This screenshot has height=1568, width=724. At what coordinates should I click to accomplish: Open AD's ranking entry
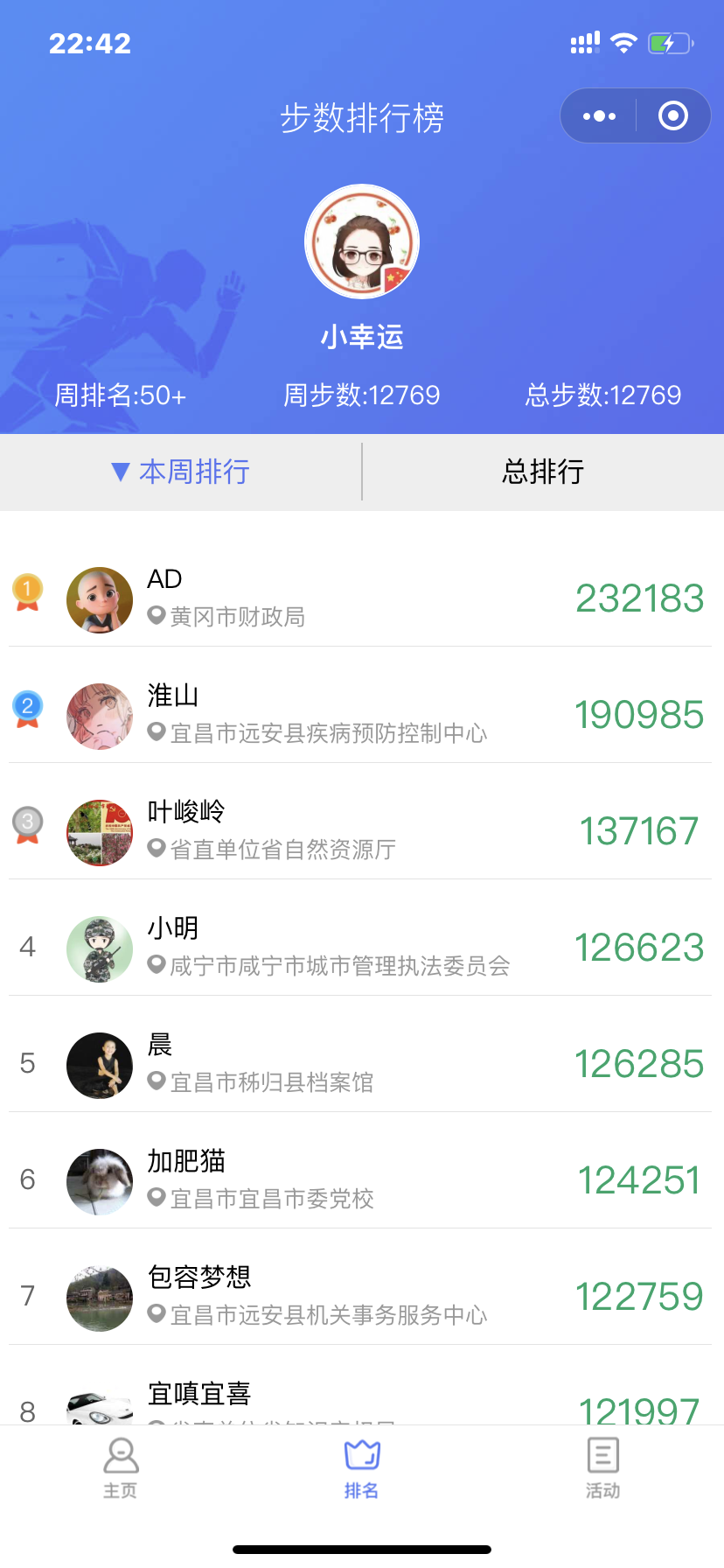[x=361, y=599]
